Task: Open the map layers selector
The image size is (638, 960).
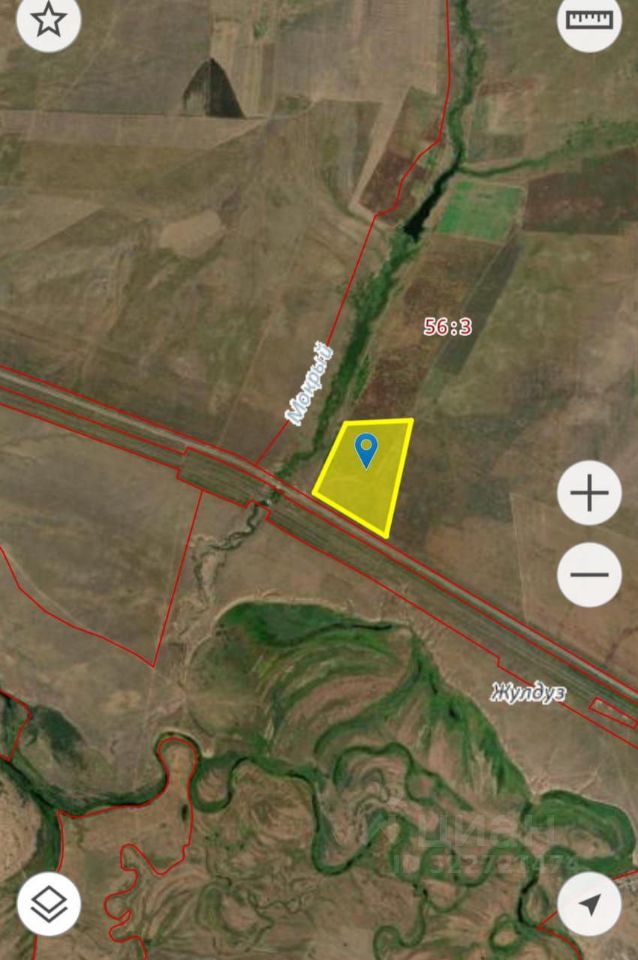Action: coord(48,904)
